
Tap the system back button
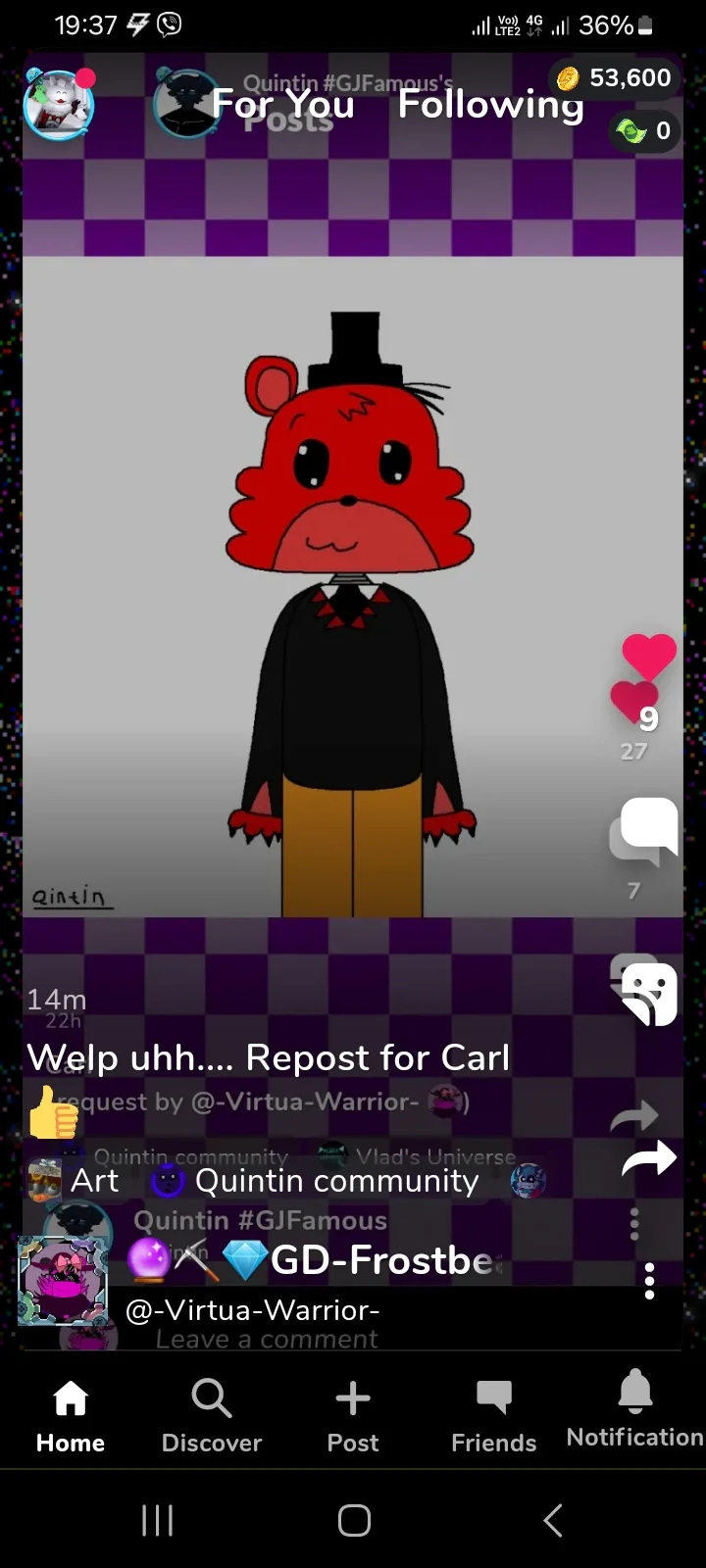tap(553, 1520)
